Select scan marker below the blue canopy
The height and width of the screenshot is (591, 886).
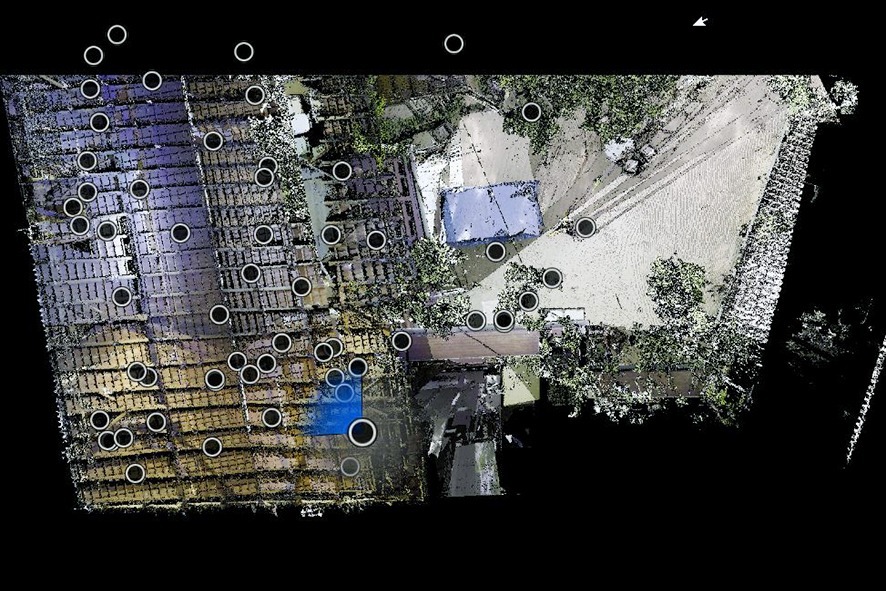[496, 251]
